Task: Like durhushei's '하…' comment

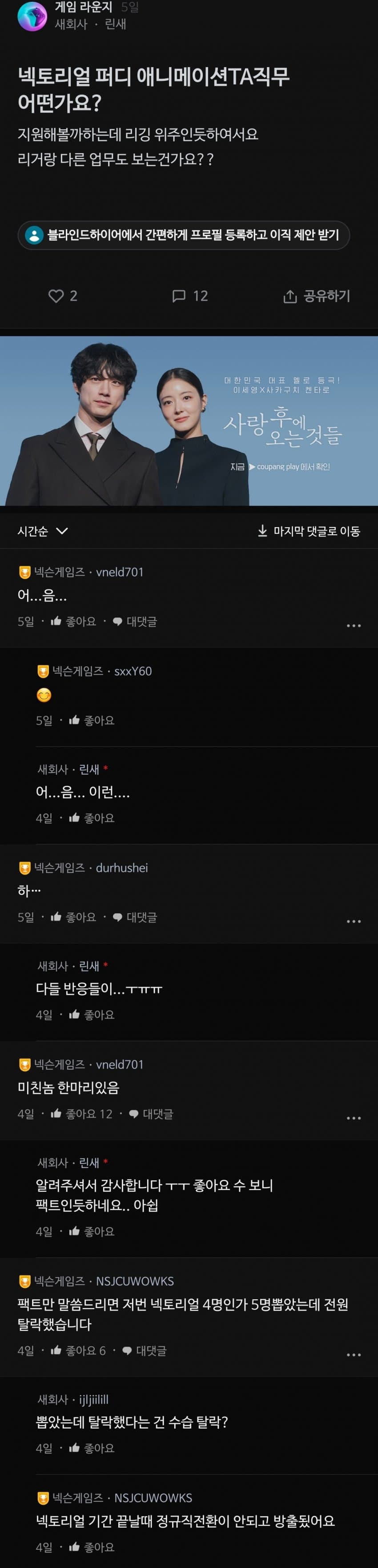Action: (74, 917)
